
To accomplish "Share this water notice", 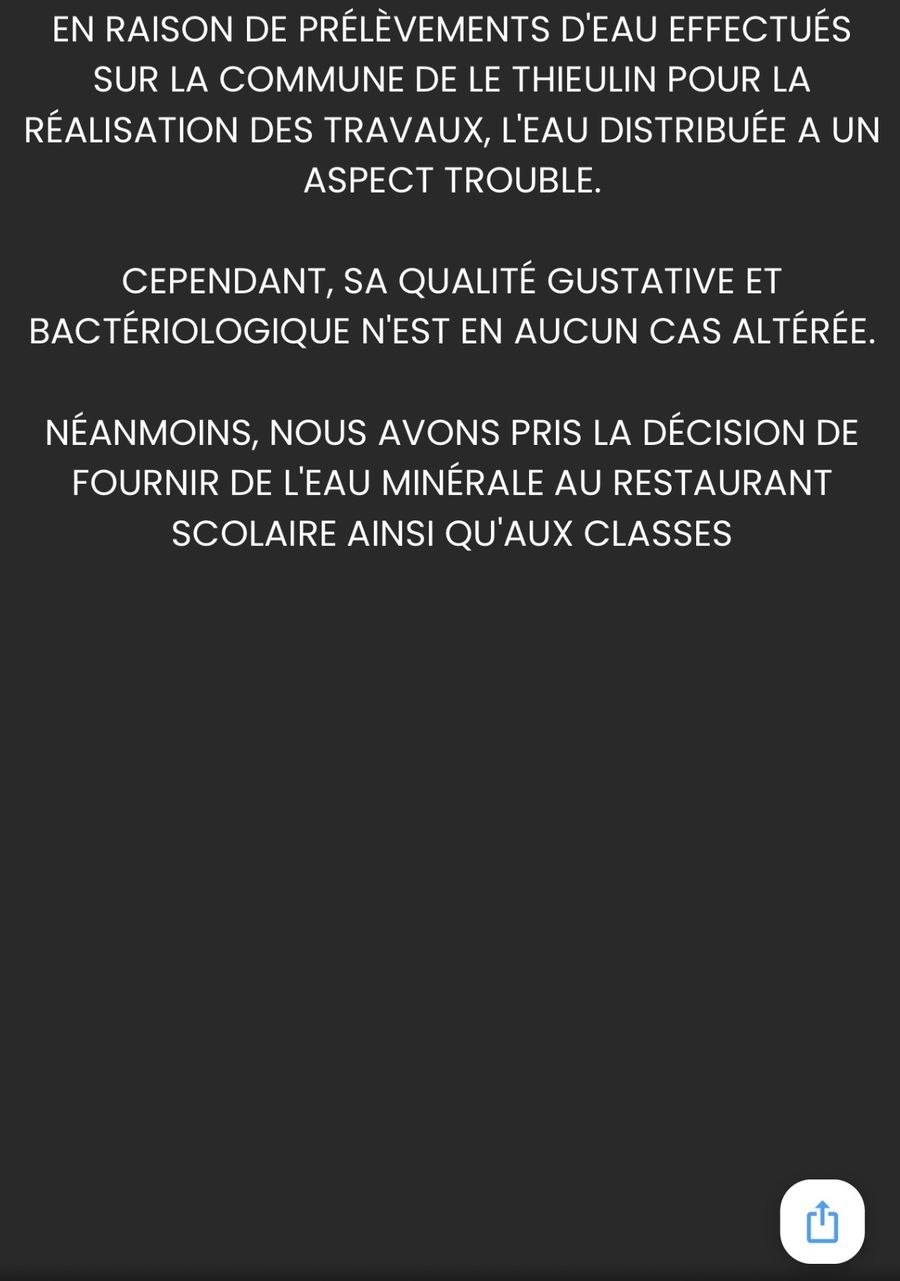I will 822,1221.
